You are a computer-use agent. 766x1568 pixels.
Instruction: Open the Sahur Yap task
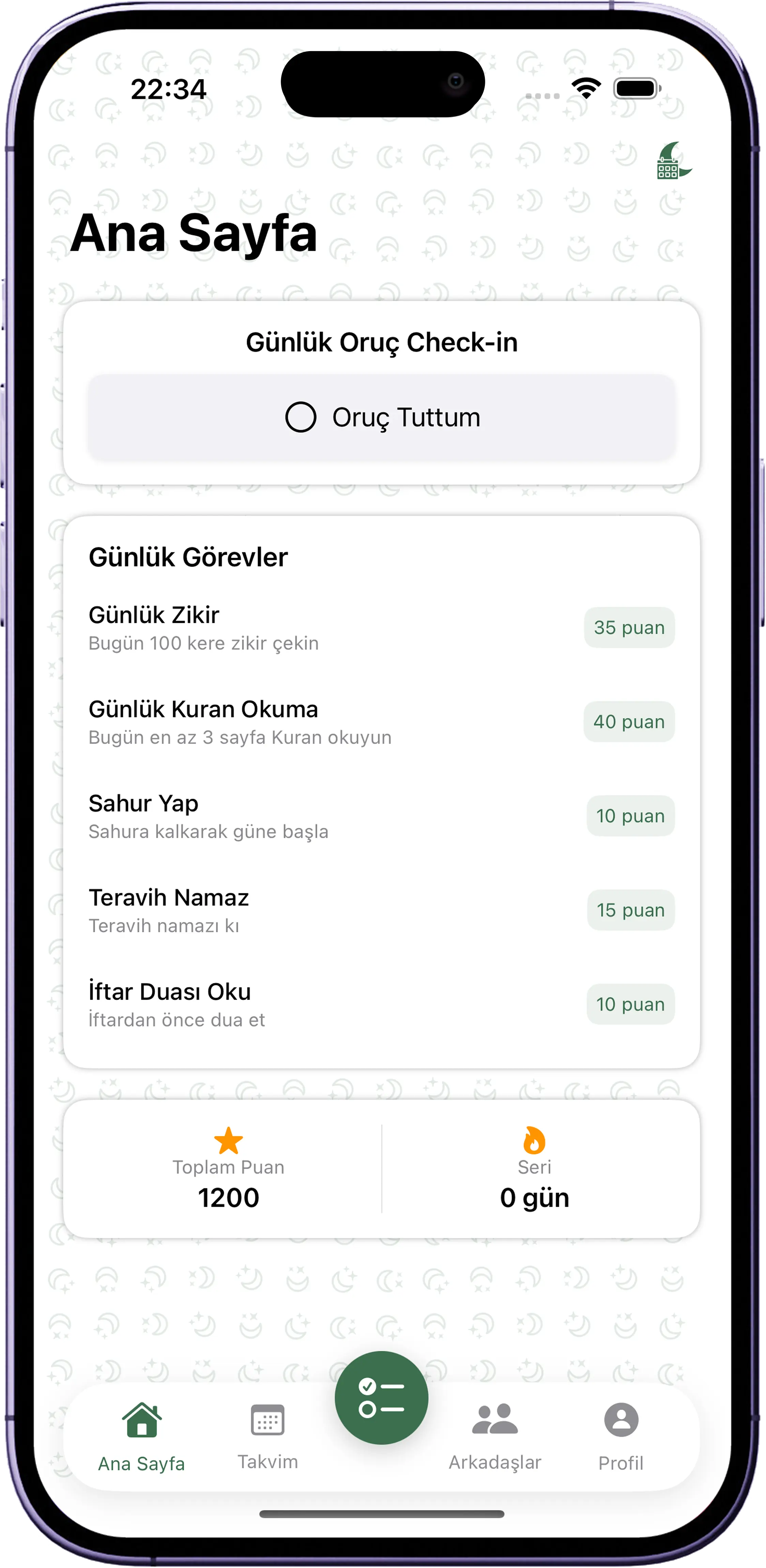tap(381, 816)
